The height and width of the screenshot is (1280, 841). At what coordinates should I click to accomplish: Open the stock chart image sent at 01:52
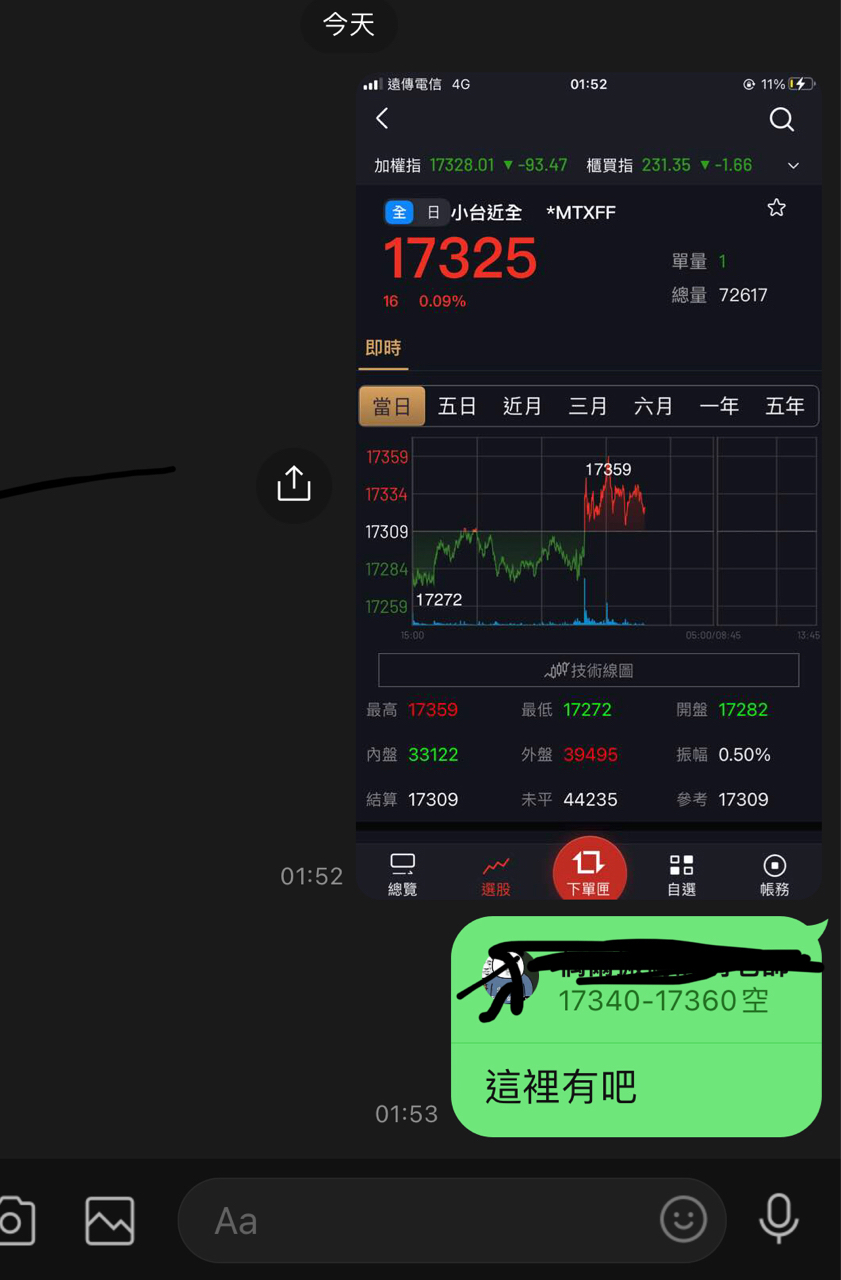click(589, 485)
